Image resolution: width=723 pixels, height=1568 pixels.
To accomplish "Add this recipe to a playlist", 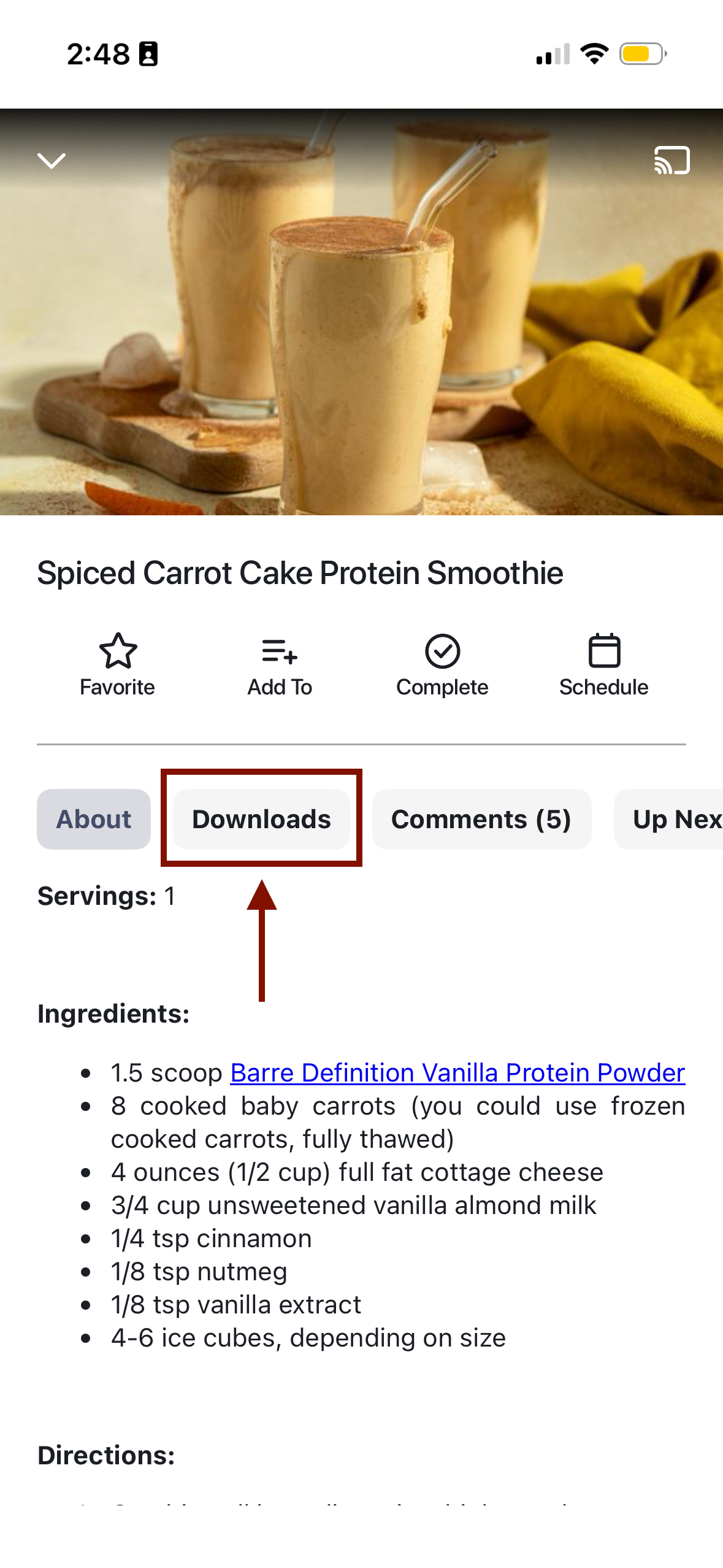I will [x=280, y=665].
